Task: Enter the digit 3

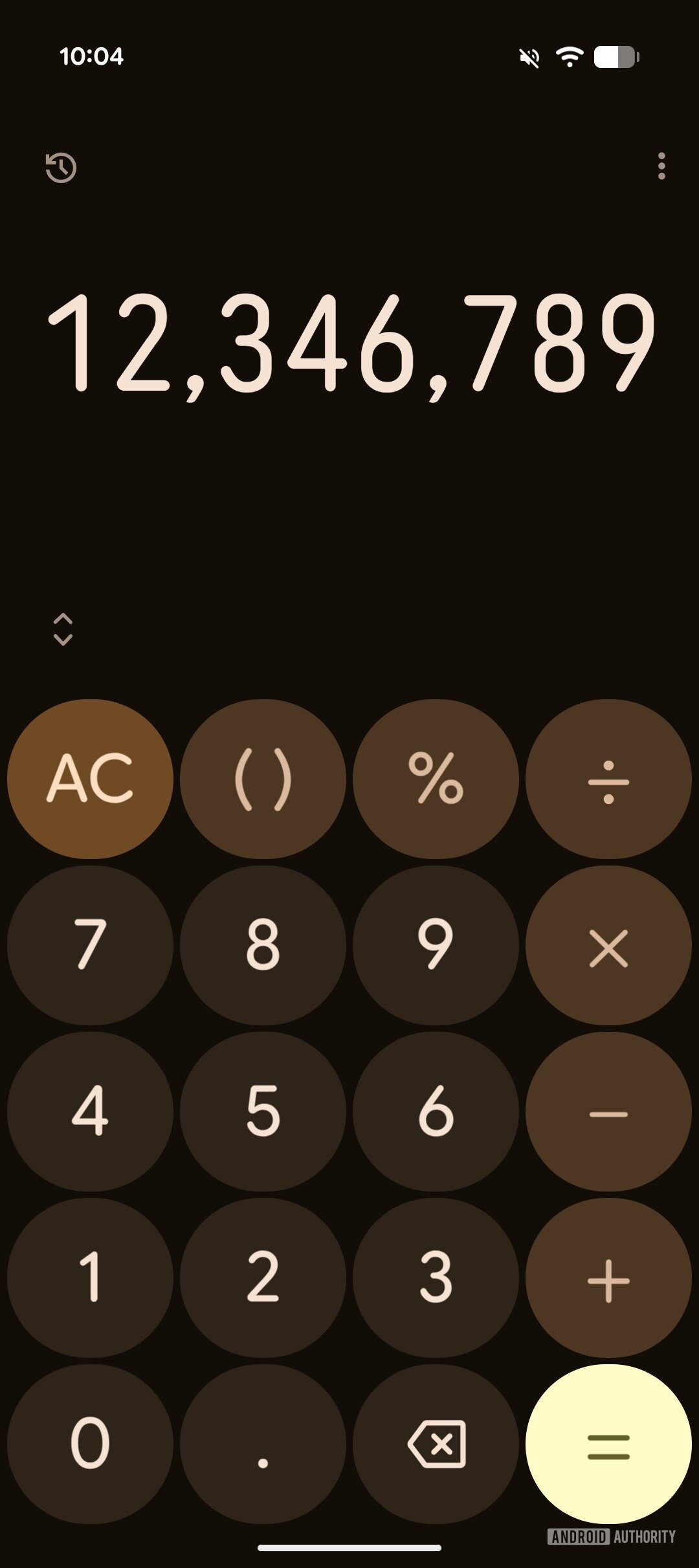Action: tap(436, 1278)
